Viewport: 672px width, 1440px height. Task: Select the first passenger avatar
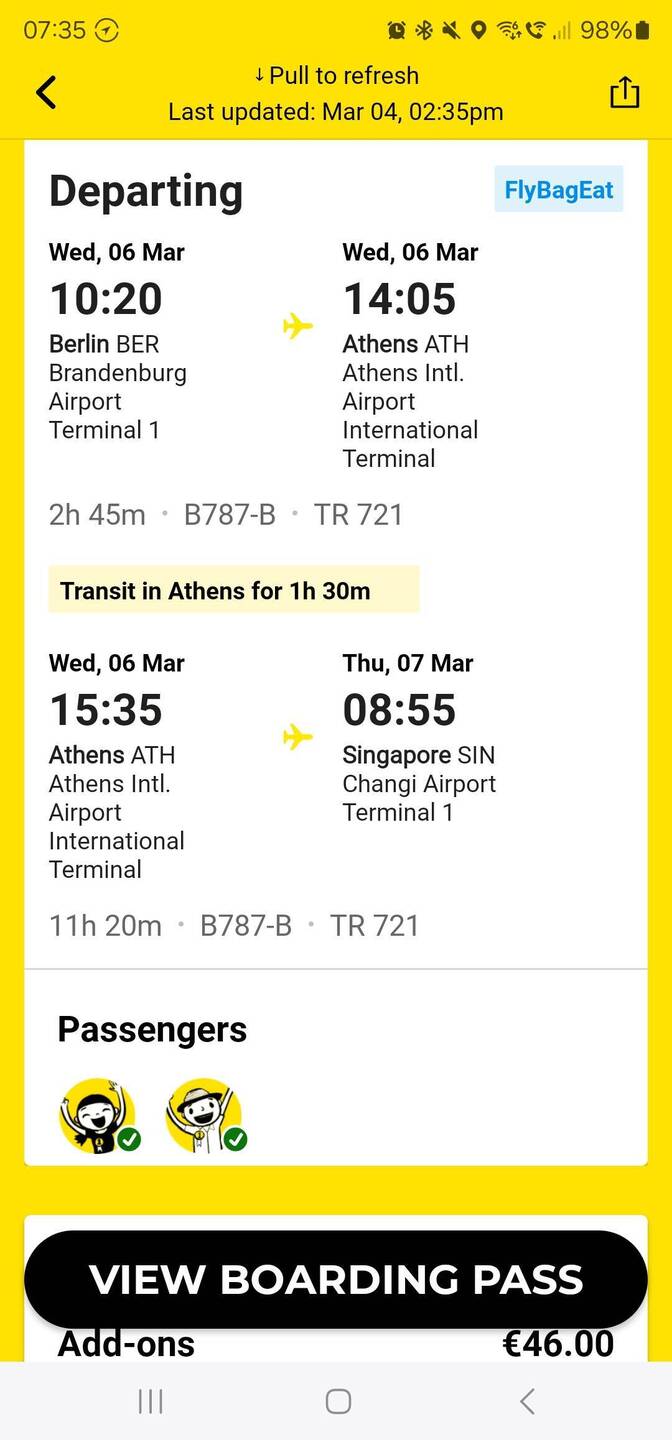[98, 1115]
